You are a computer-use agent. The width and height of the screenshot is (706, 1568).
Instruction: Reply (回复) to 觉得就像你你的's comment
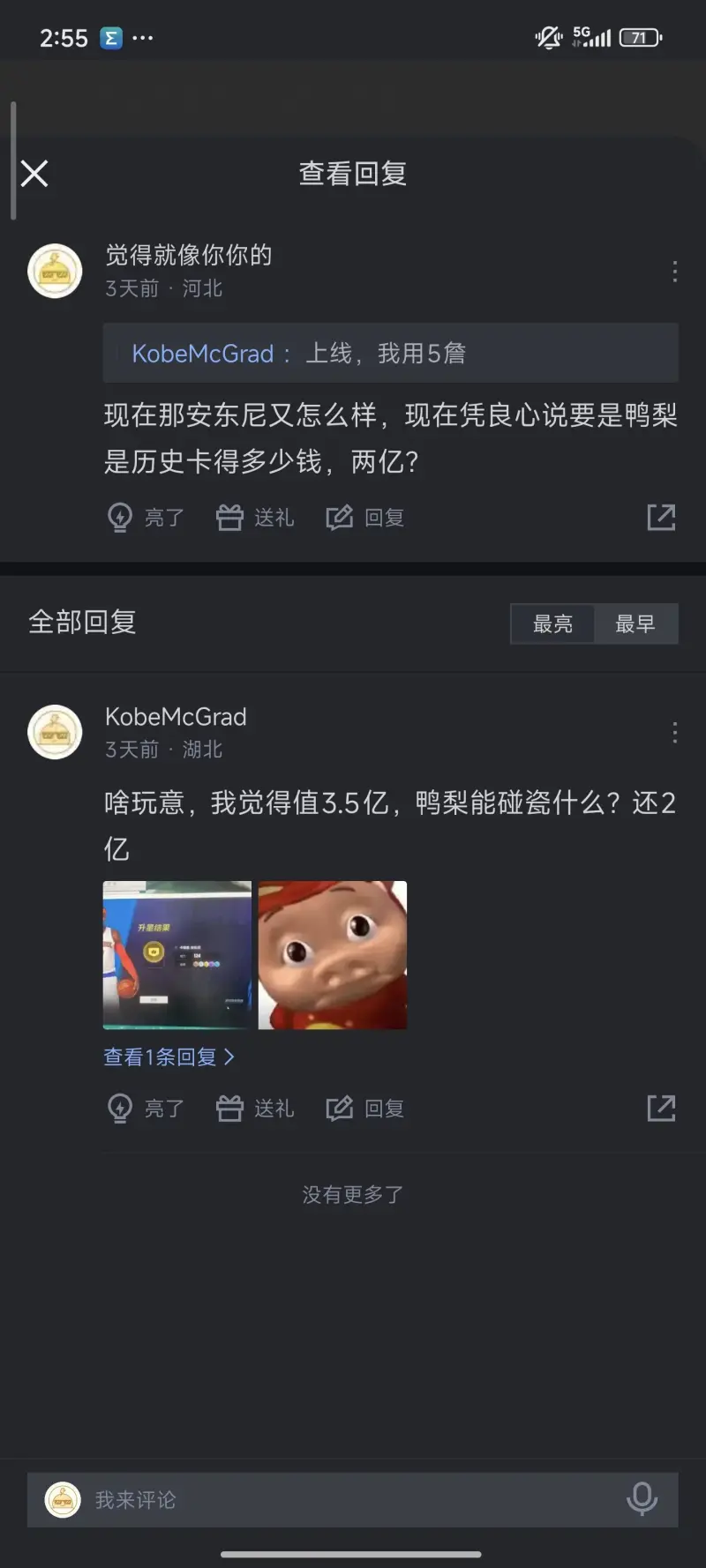tap(365, 518)
